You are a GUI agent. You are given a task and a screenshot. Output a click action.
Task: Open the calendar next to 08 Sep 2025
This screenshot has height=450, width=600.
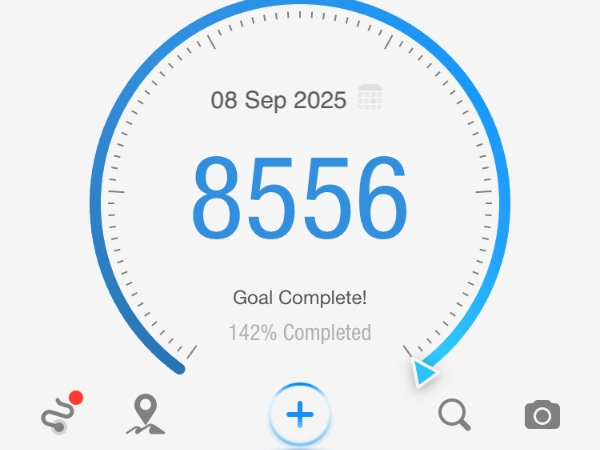point(370,99)
